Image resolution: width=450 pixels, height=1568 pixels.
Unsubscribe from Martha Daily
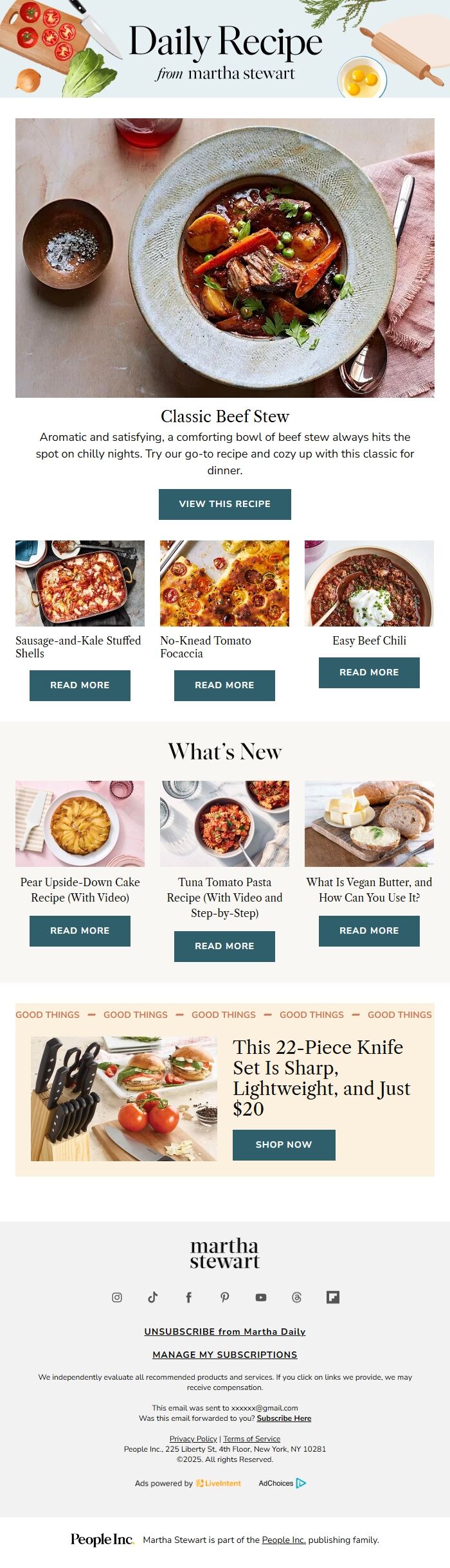[x=224, y=1332]
